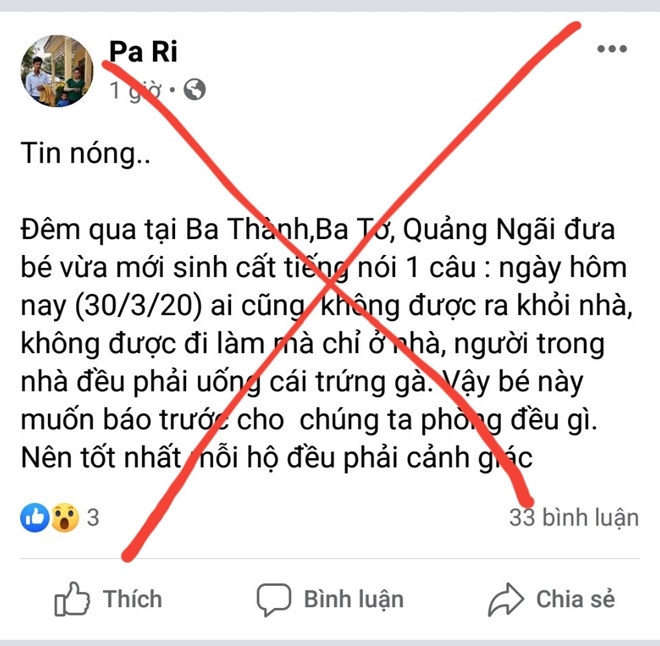
Task: Like the post with Thích
Action: coord(108,599)
